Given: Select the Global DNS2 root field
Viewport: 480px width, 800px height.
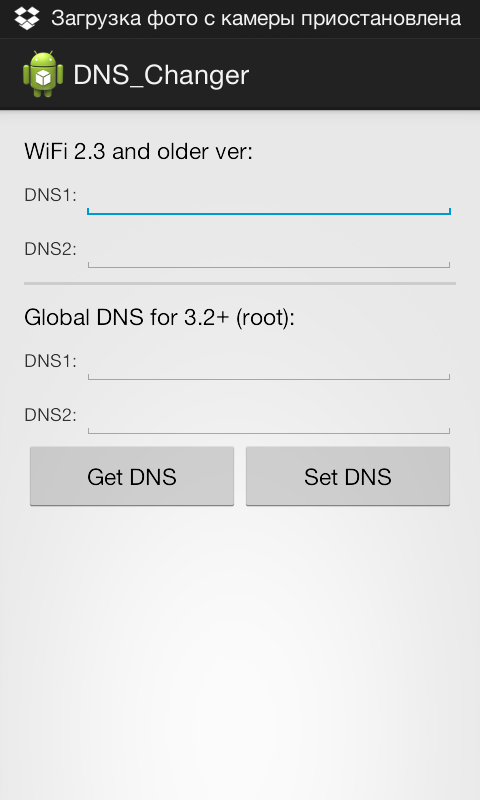Looking at the screenshot, I should click(269, 416).
